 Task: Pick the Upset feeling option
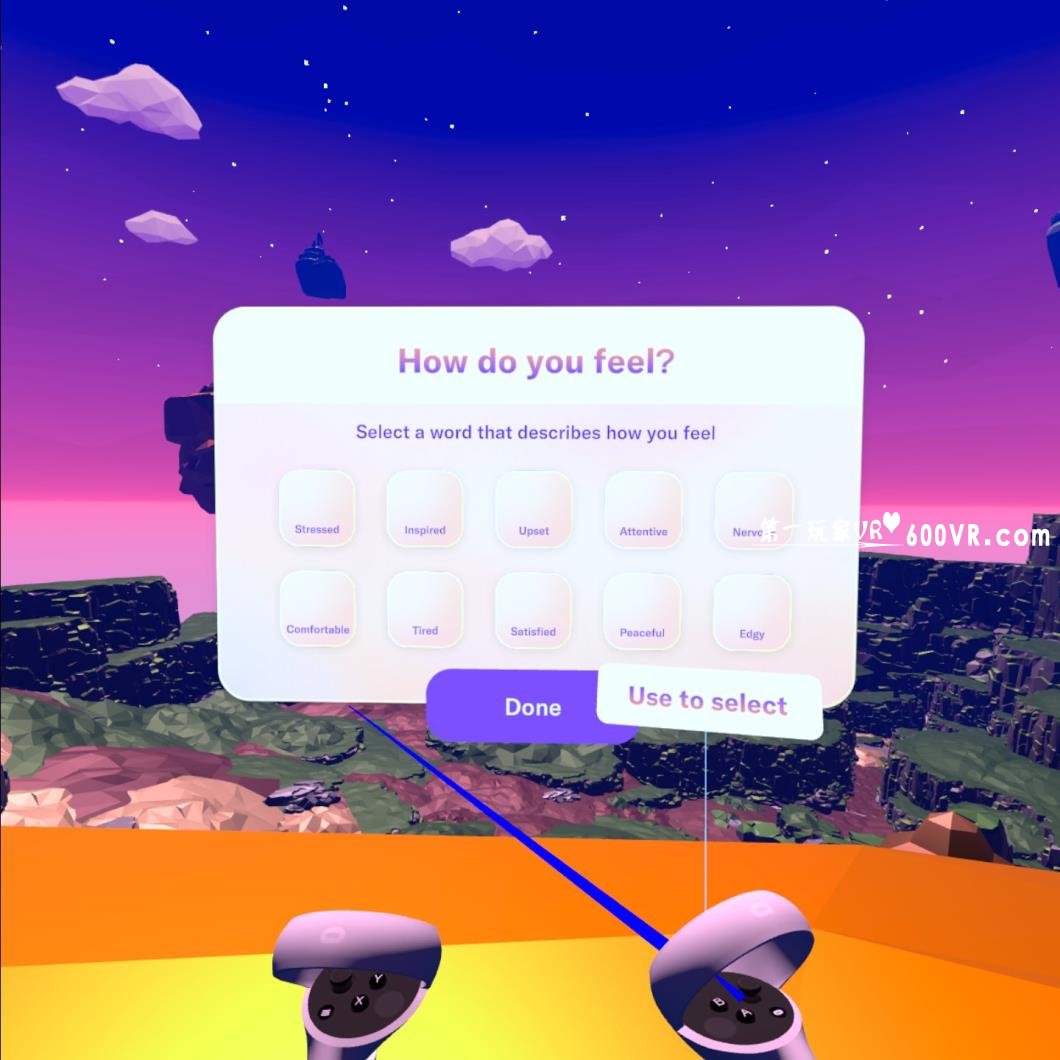coord(533,509)
